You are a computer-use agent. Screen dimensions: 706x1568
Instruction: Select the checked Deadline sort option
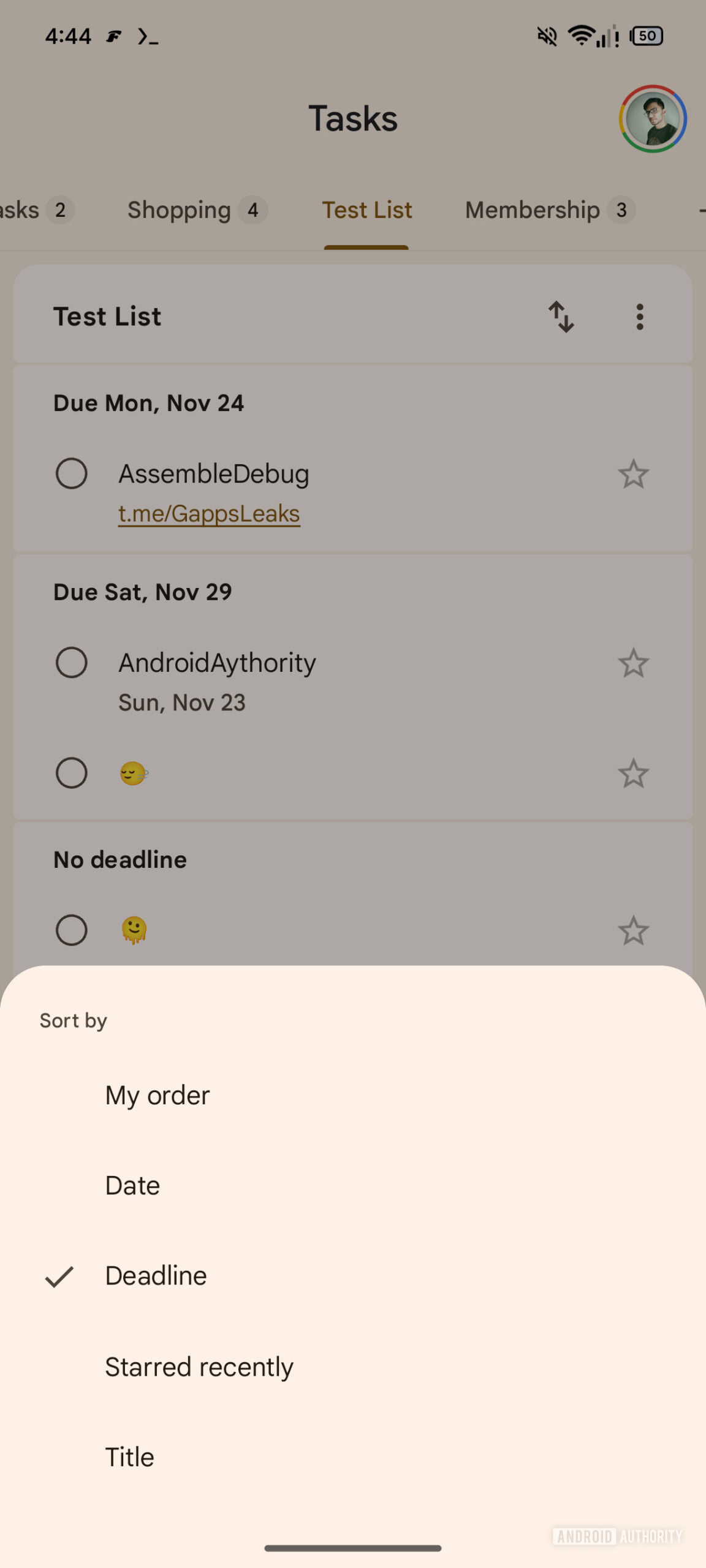[x=156, y=1276]
